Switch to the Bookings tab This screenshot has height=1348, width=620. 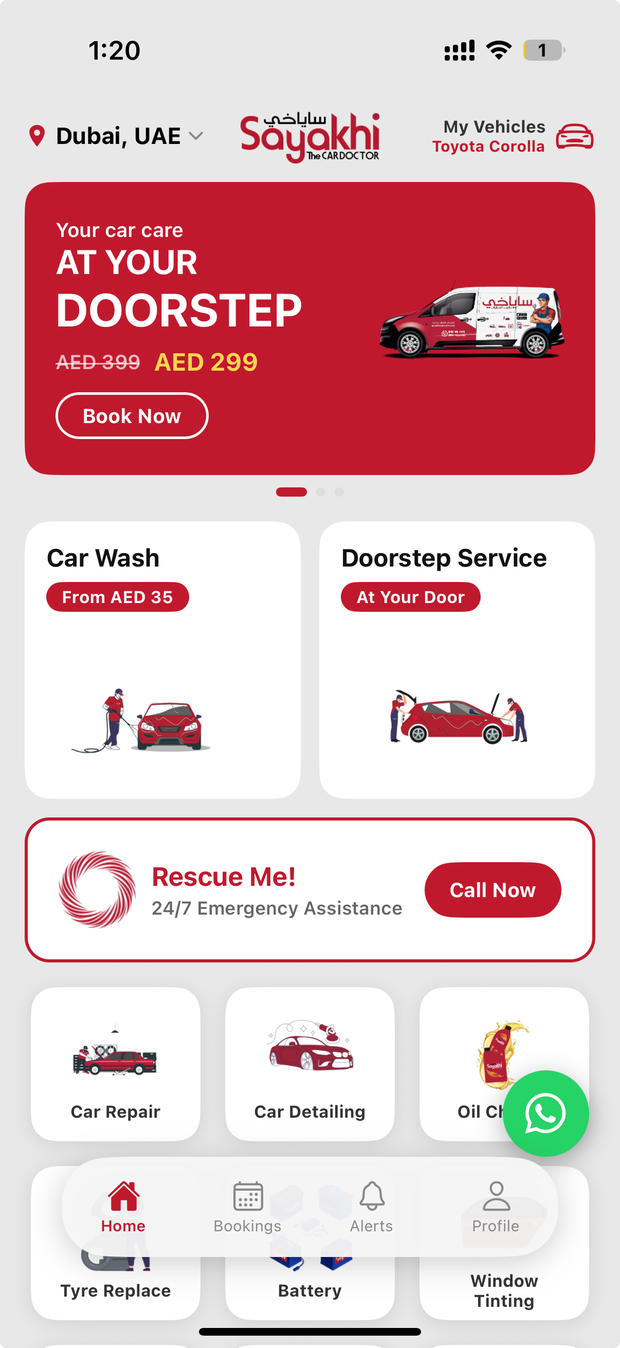pos(248,1208)
